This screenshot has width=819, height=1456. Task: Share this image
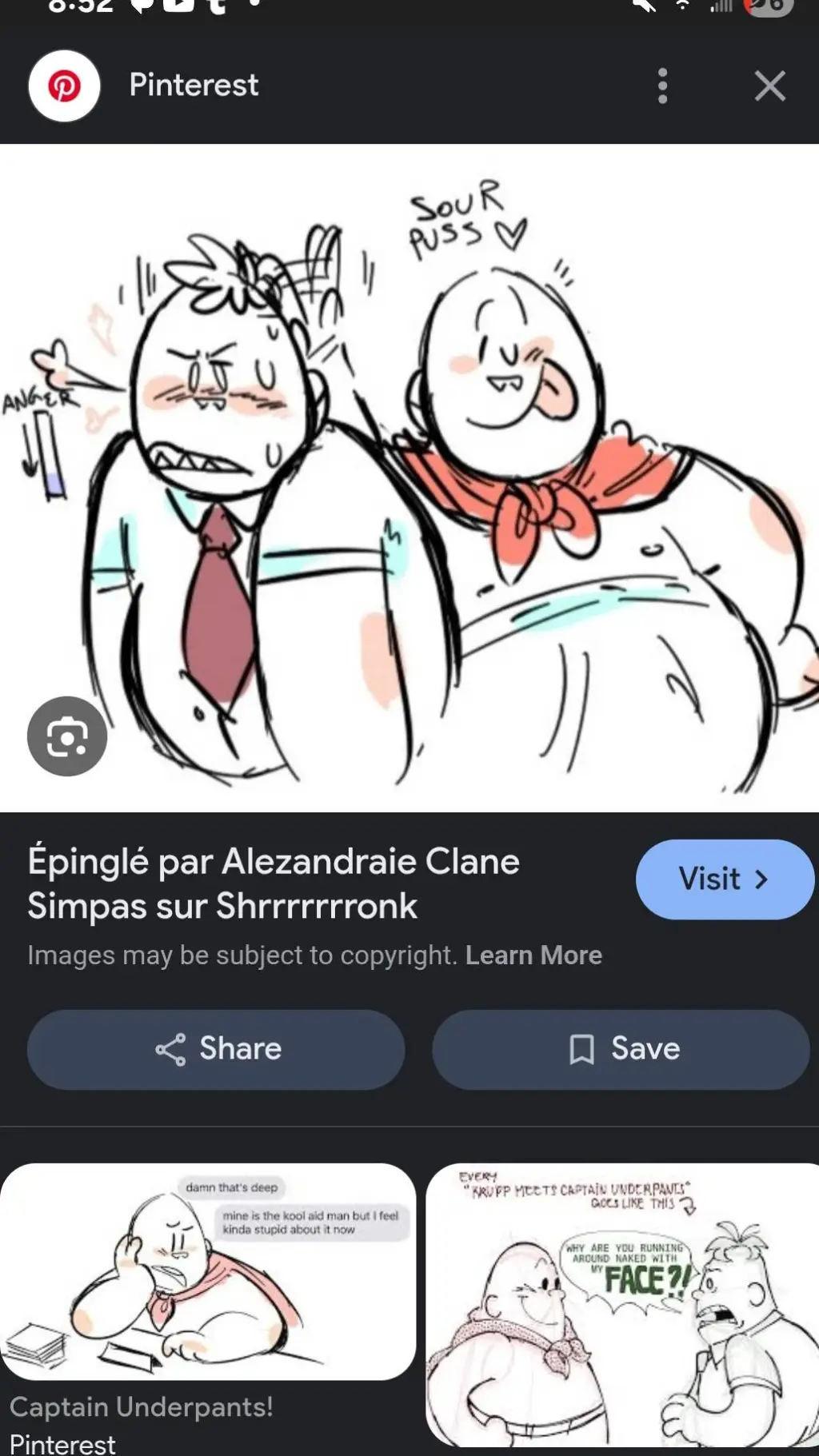tap(216, 1049)
